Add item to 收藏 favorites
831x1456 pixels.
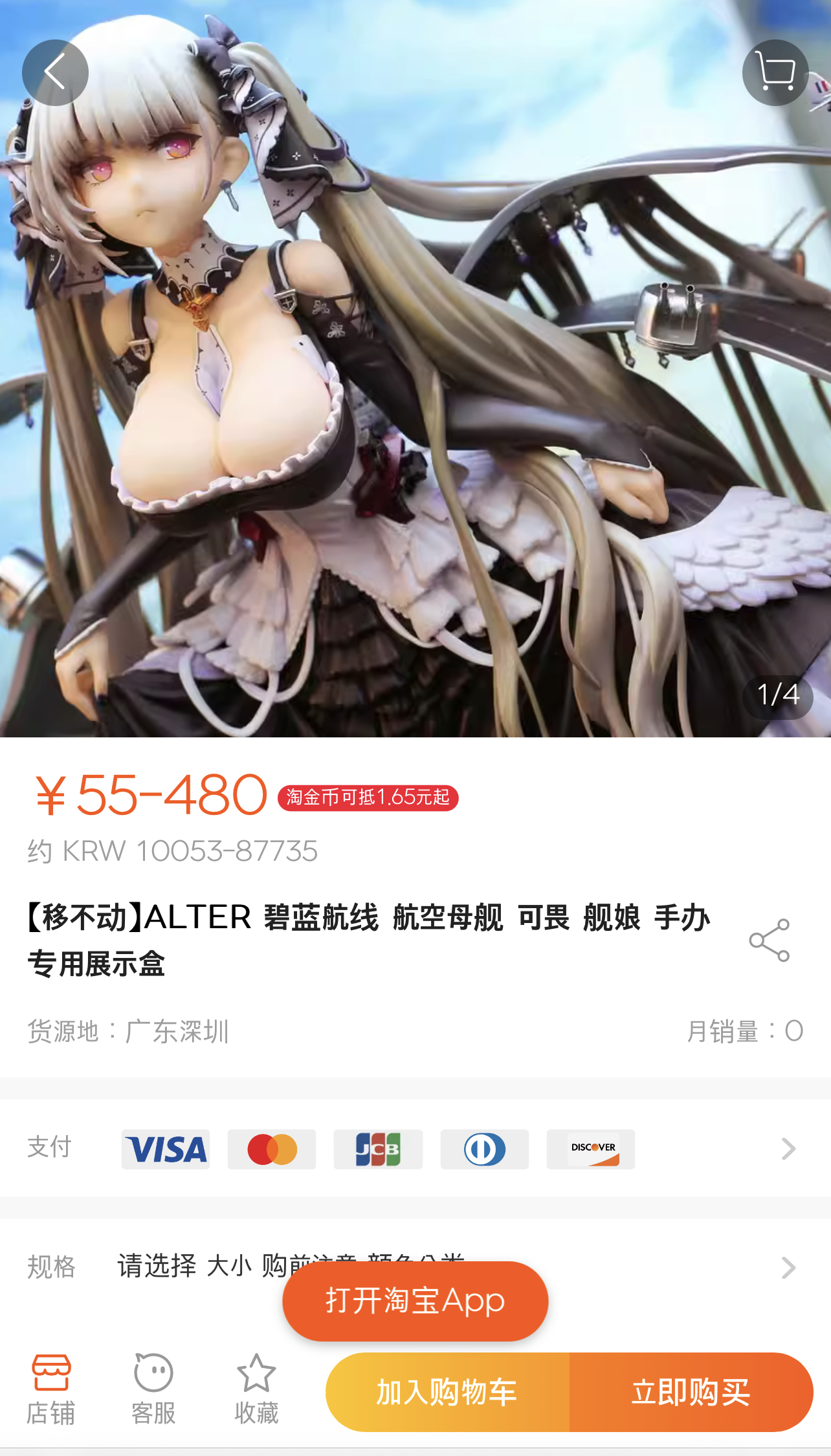click(x=256, y=1390)
